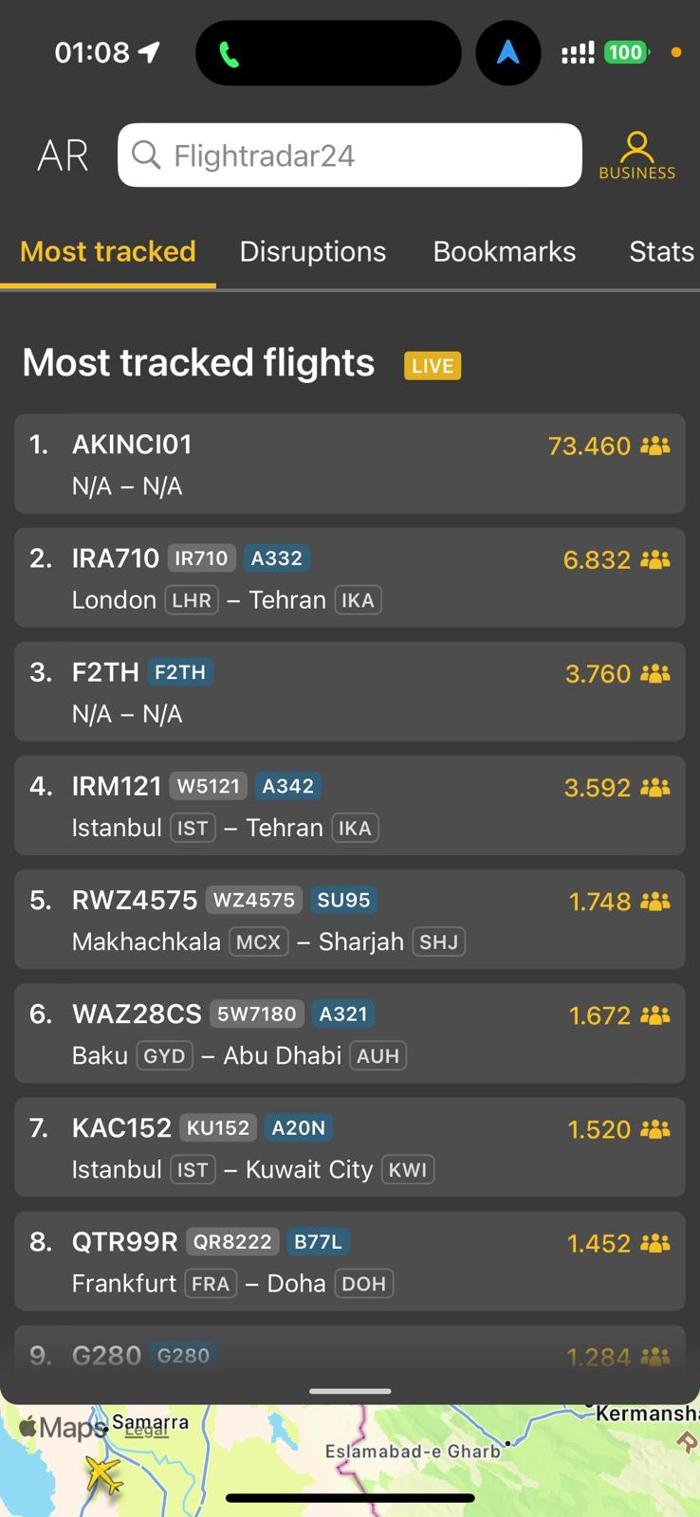Open RWZ4575 Makhachkala to Sharjah flight
The width and height of the screenshot is (700, 1517).
click(349, 920)
